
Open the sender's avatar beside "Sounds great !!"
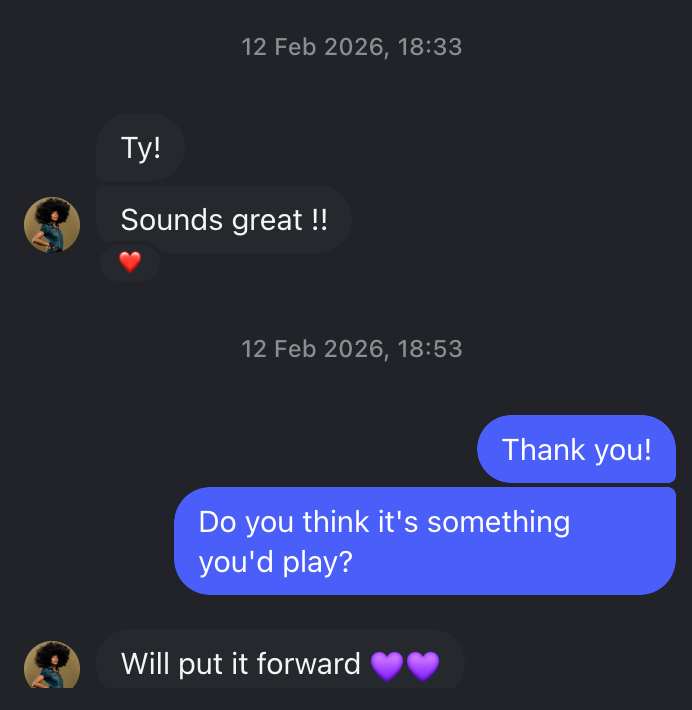tap(52, 225)
